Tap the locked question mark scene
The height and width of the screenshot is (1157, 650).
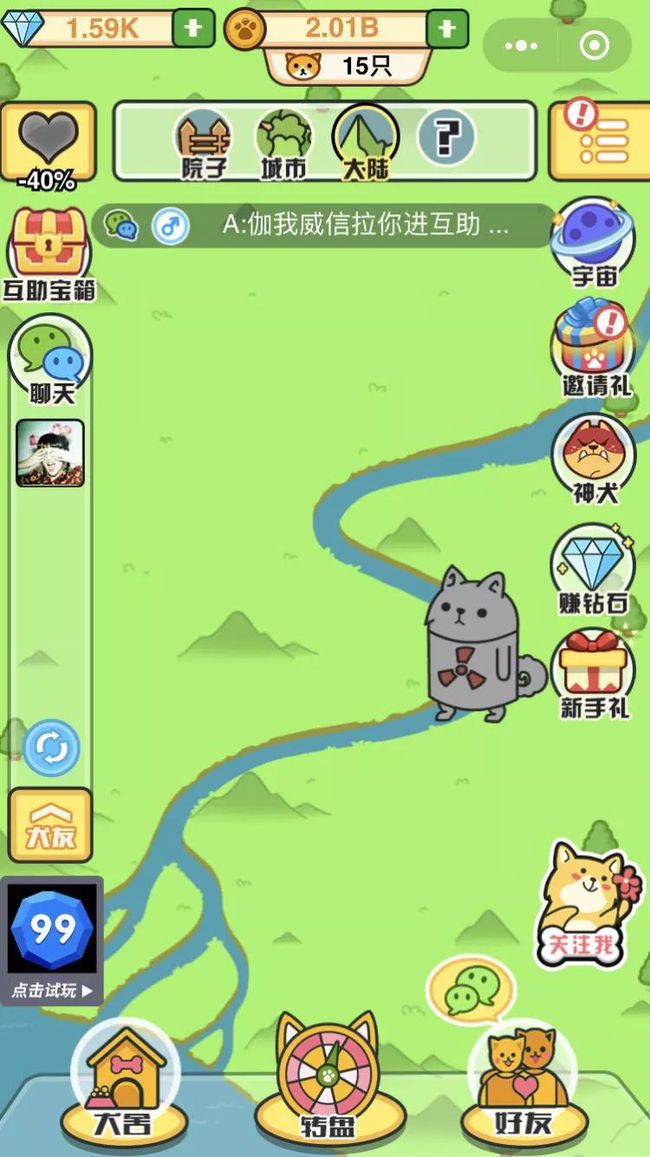click(x=445, y=138)
